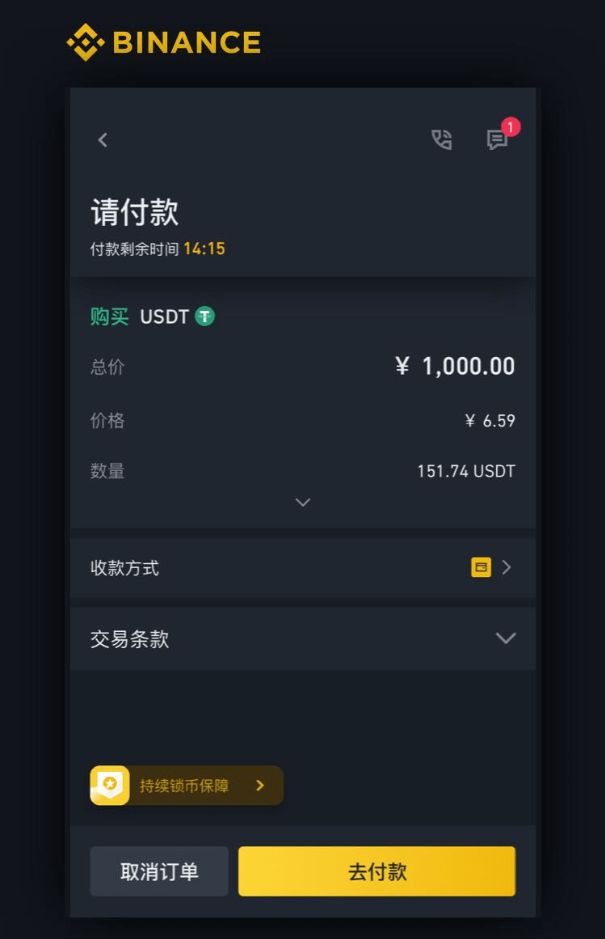Tap 取消订单 to cancel the order
Image resolution: width=605 pixels, height=939 pixels.
(159, 872)
